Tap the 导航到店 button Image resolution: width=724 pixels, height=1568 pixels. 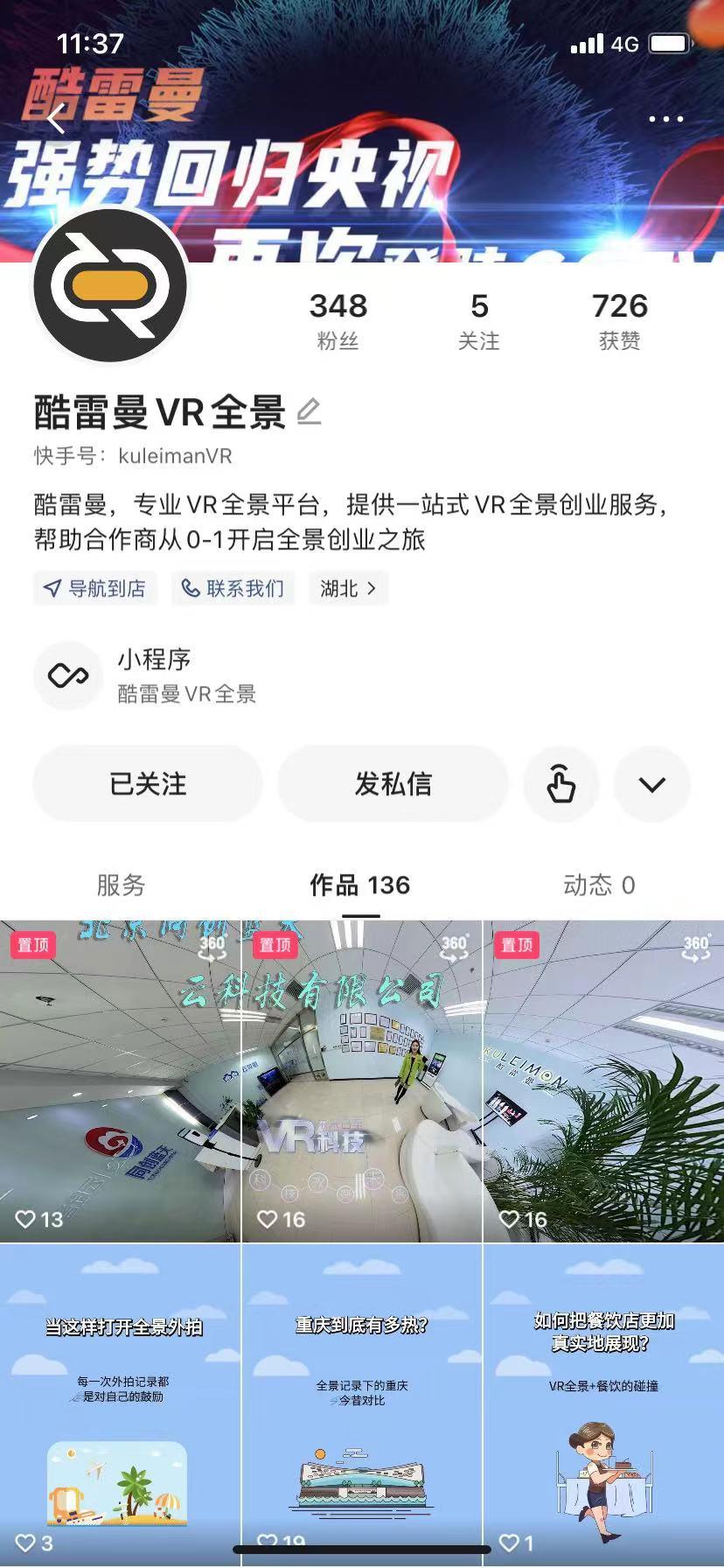(x=94, y=588)
